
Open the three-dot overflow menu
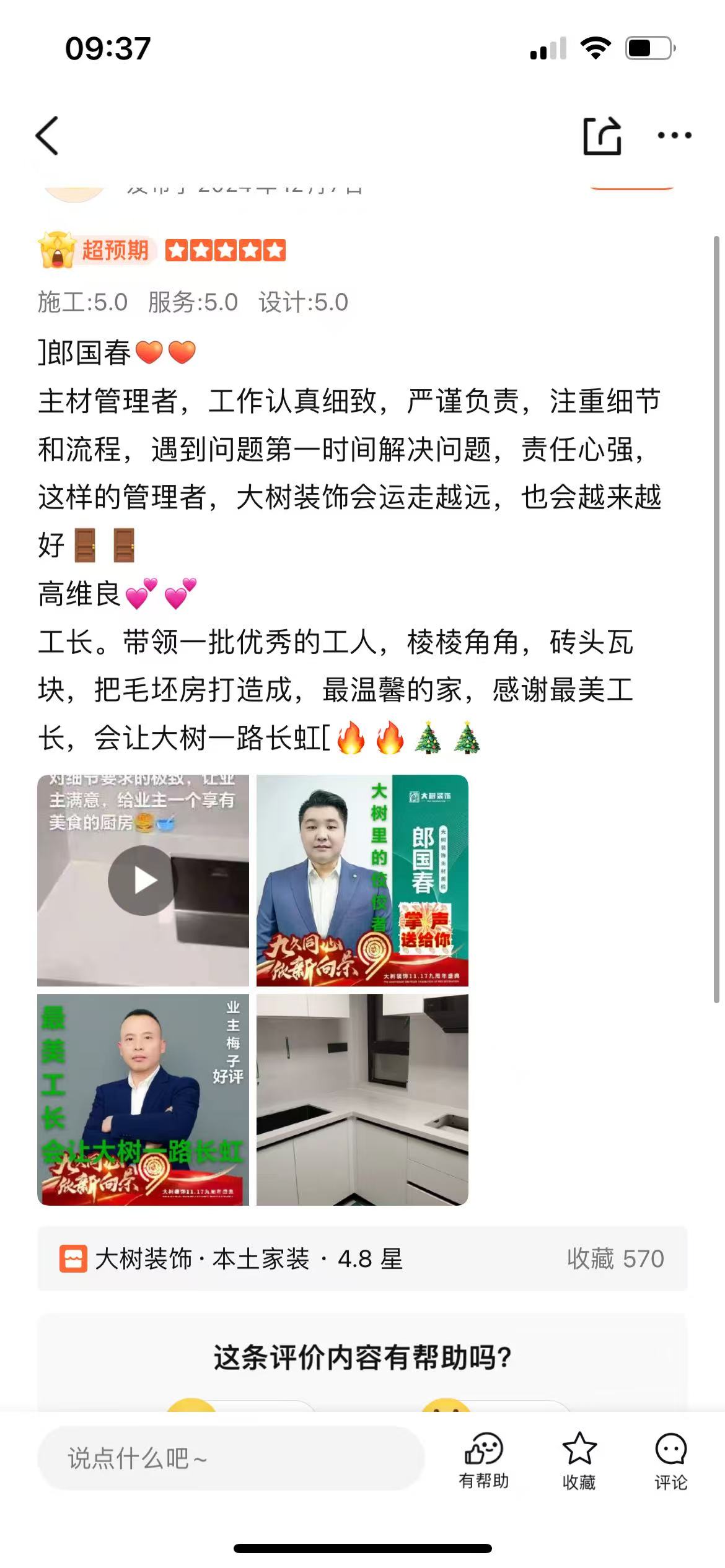[674, 135]
